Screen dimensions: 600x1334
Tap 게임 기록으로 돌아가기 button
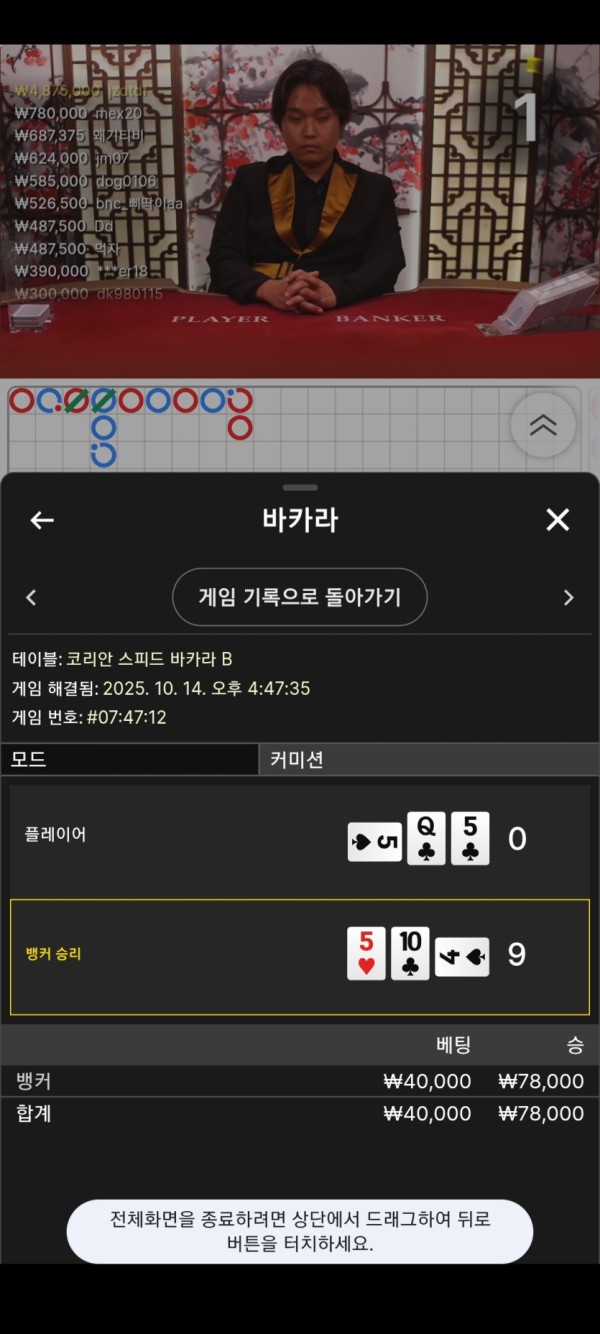point(300,597)
